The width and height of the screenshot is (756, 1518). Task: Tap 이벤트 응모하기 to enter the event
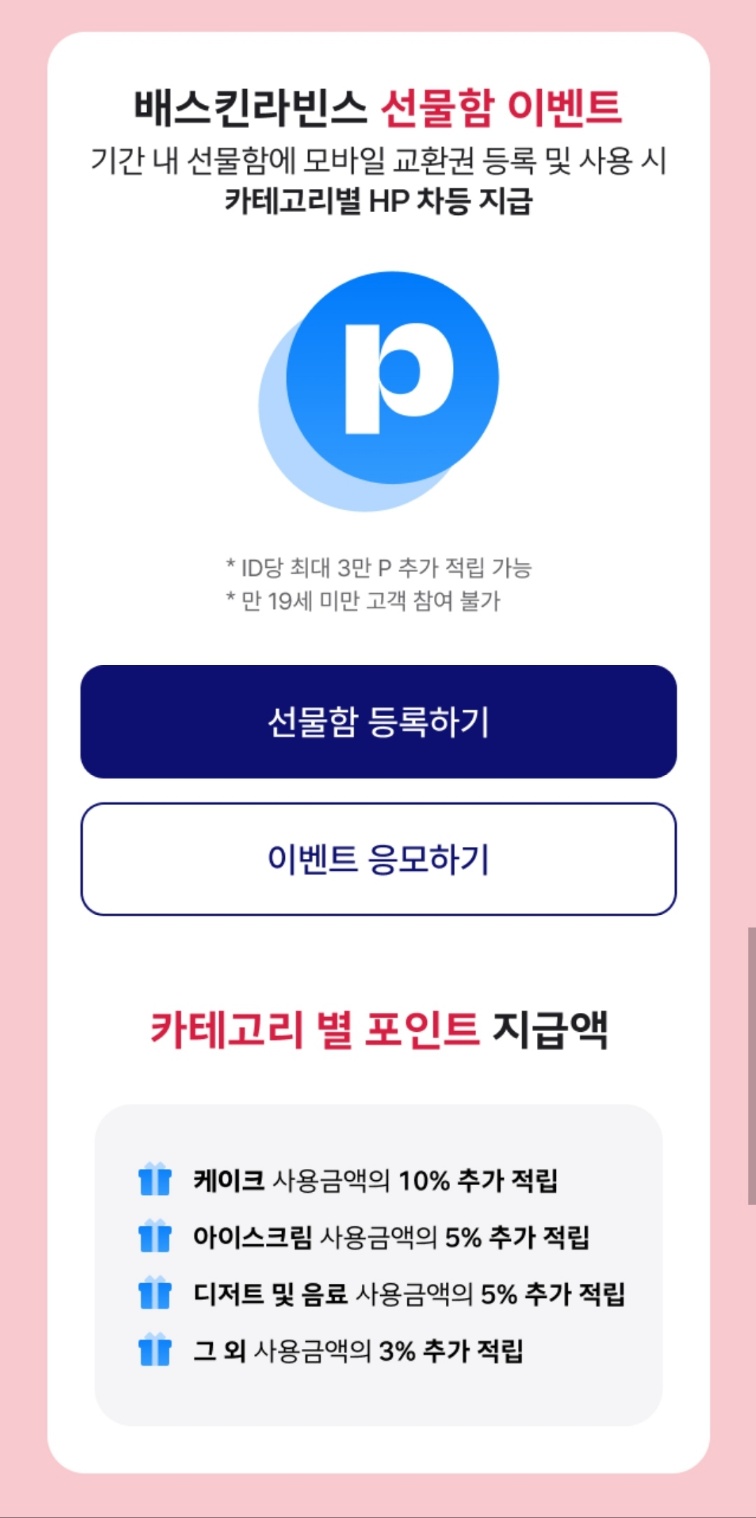(x=378, y=859)
